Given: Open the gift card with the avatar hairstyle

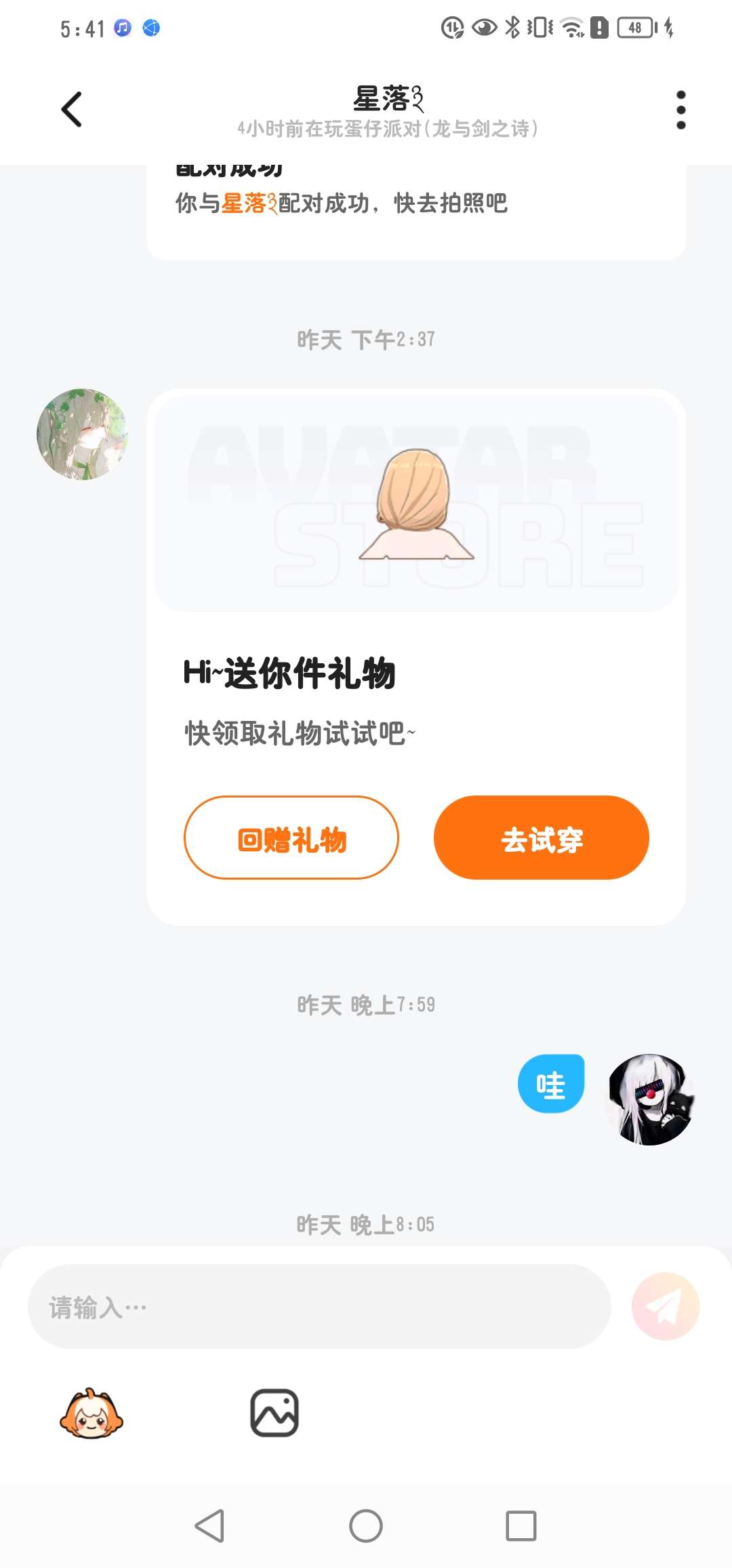Looking at the screenshot, I should (416, 503).
